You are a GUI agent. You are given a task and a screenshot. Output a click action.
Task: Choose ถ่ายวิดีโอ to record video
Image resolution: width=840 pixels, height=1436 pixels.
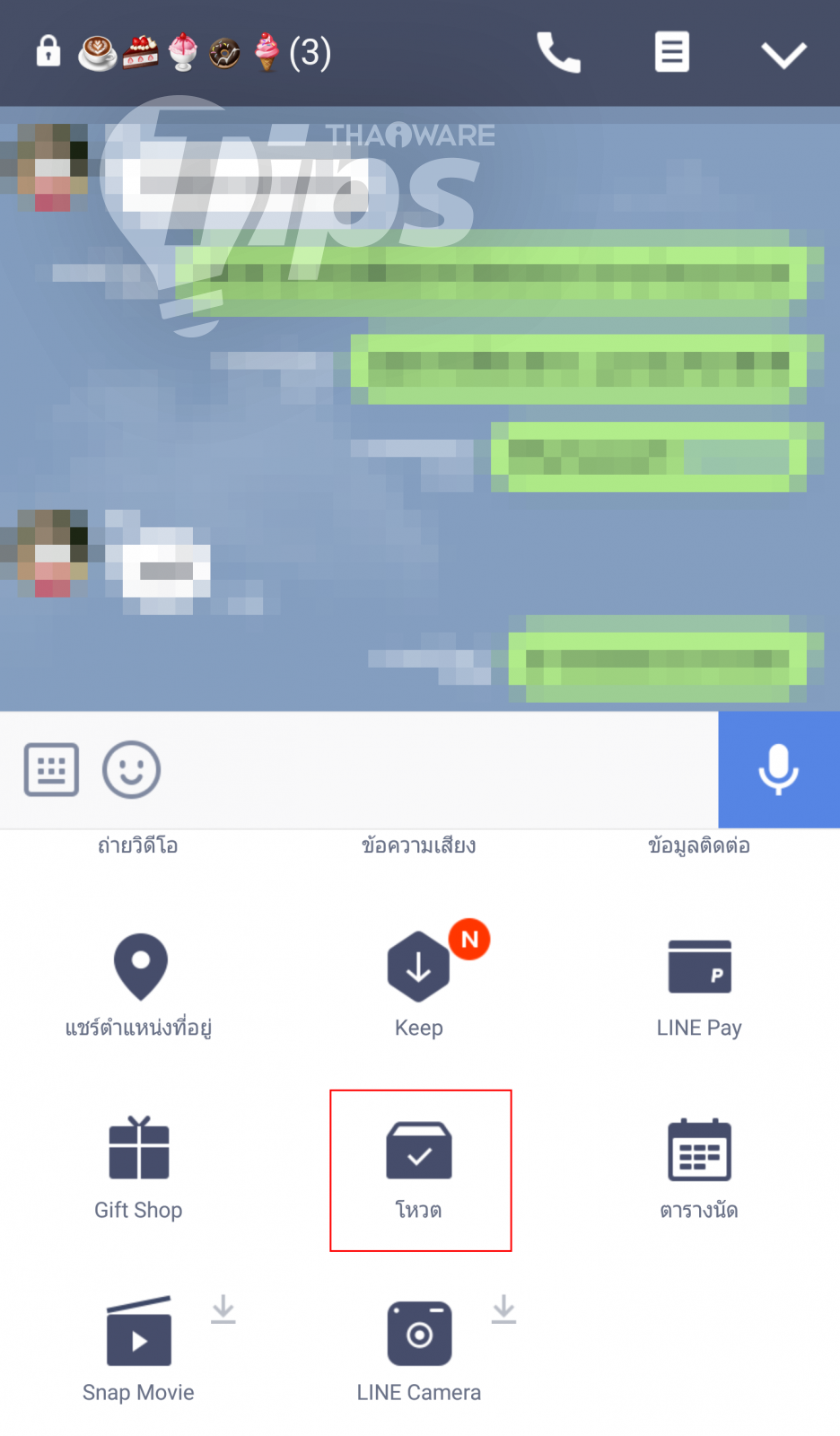tap(138, 845)
